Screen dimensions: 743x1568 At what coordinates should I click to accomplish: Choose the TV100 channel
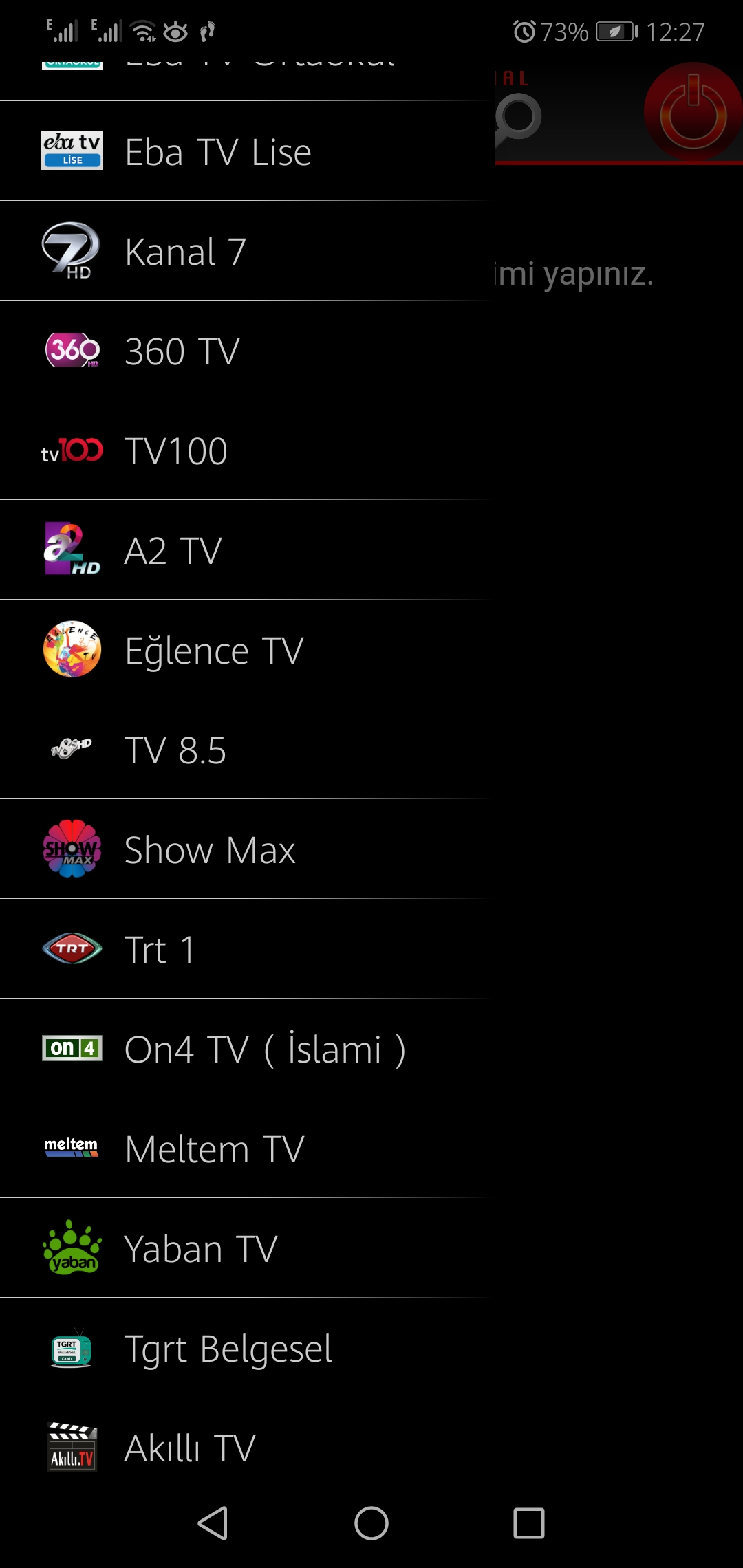point(176,451)
